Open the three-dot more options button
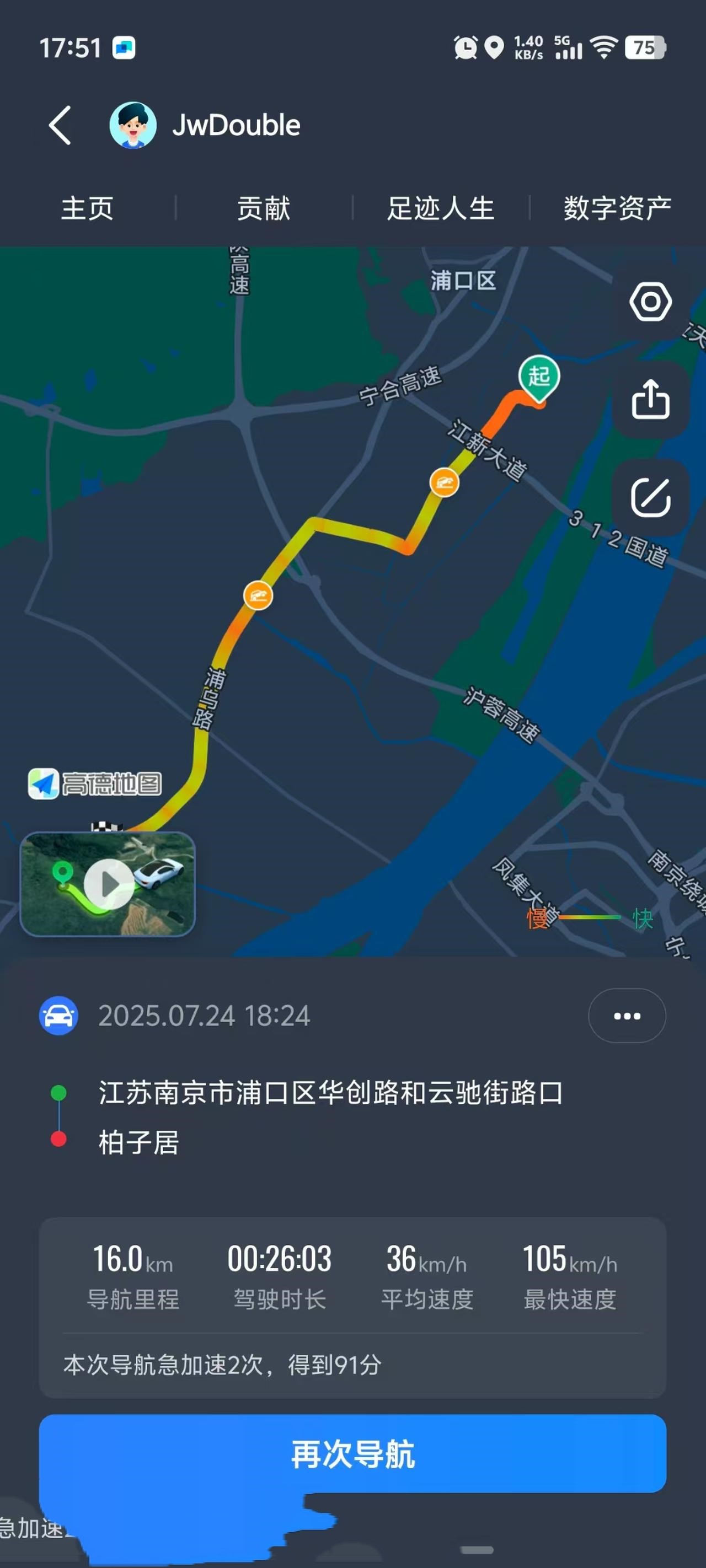706x1568 pixels. (627, 1016)
